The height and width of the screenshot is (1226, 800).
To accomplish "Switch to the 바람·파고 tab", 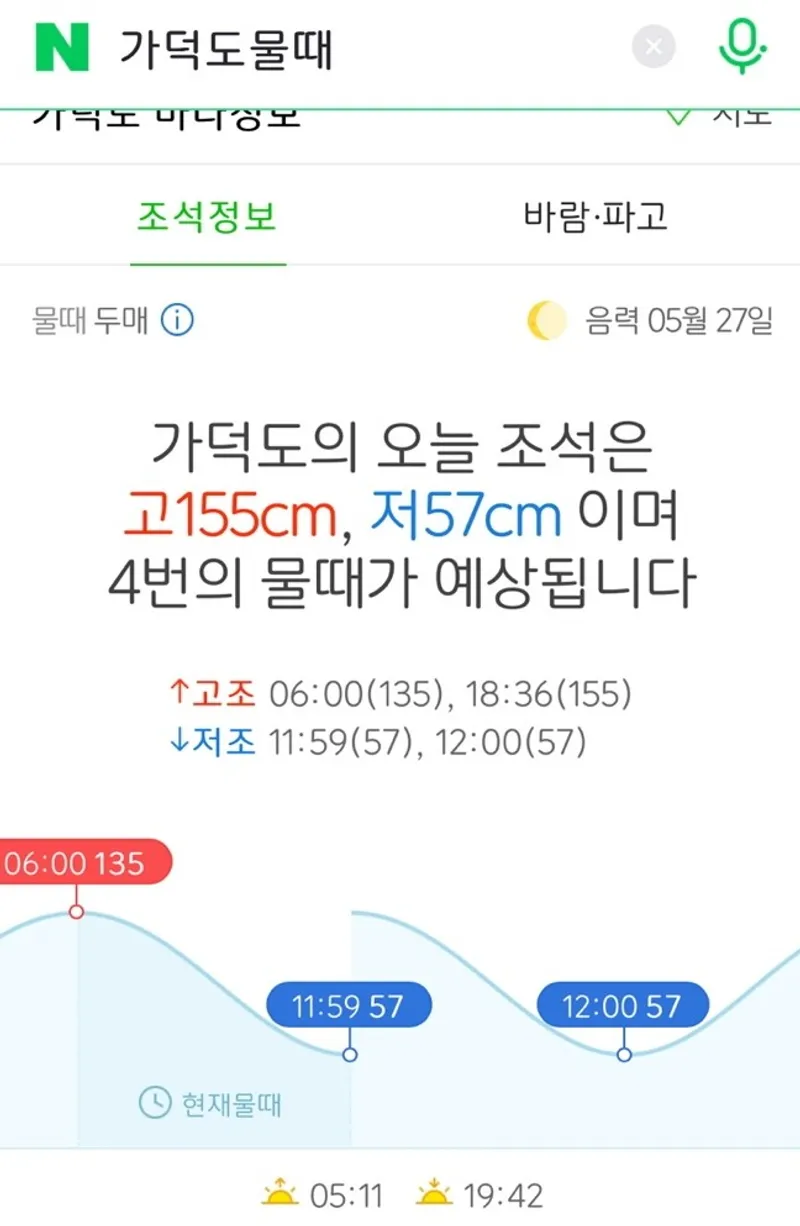I will point(595,216).
